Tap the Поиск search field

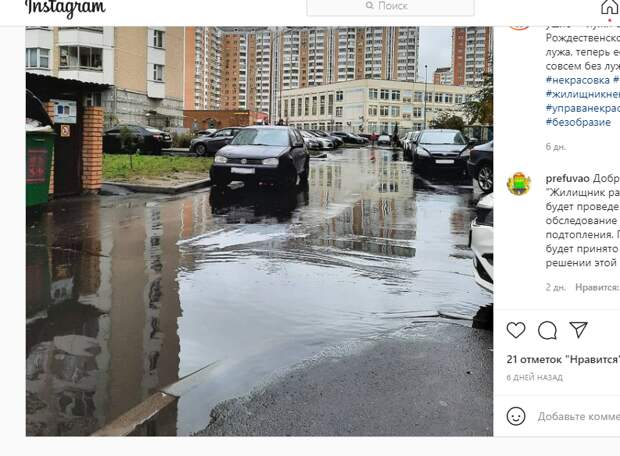(x=391, y=7)
